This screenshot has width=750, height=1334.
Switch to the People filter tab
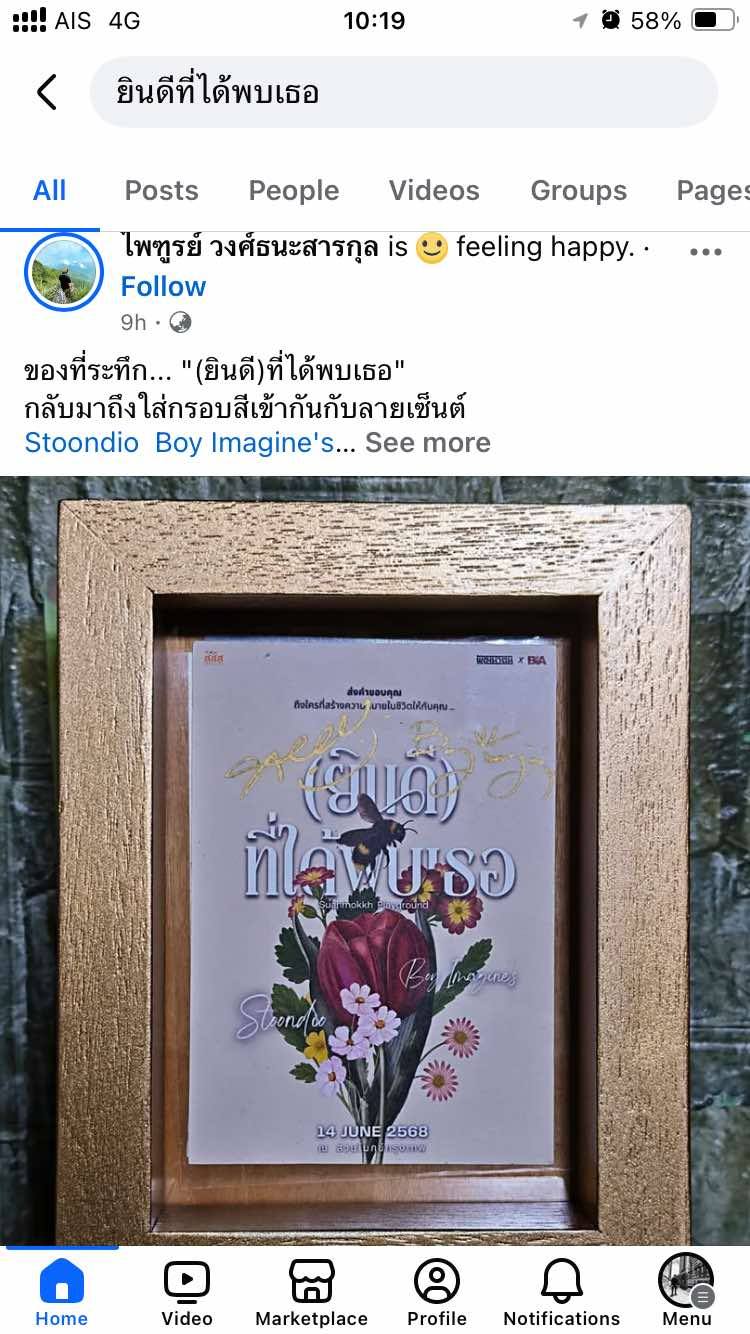pyautogui.click(x=293, y=190)
